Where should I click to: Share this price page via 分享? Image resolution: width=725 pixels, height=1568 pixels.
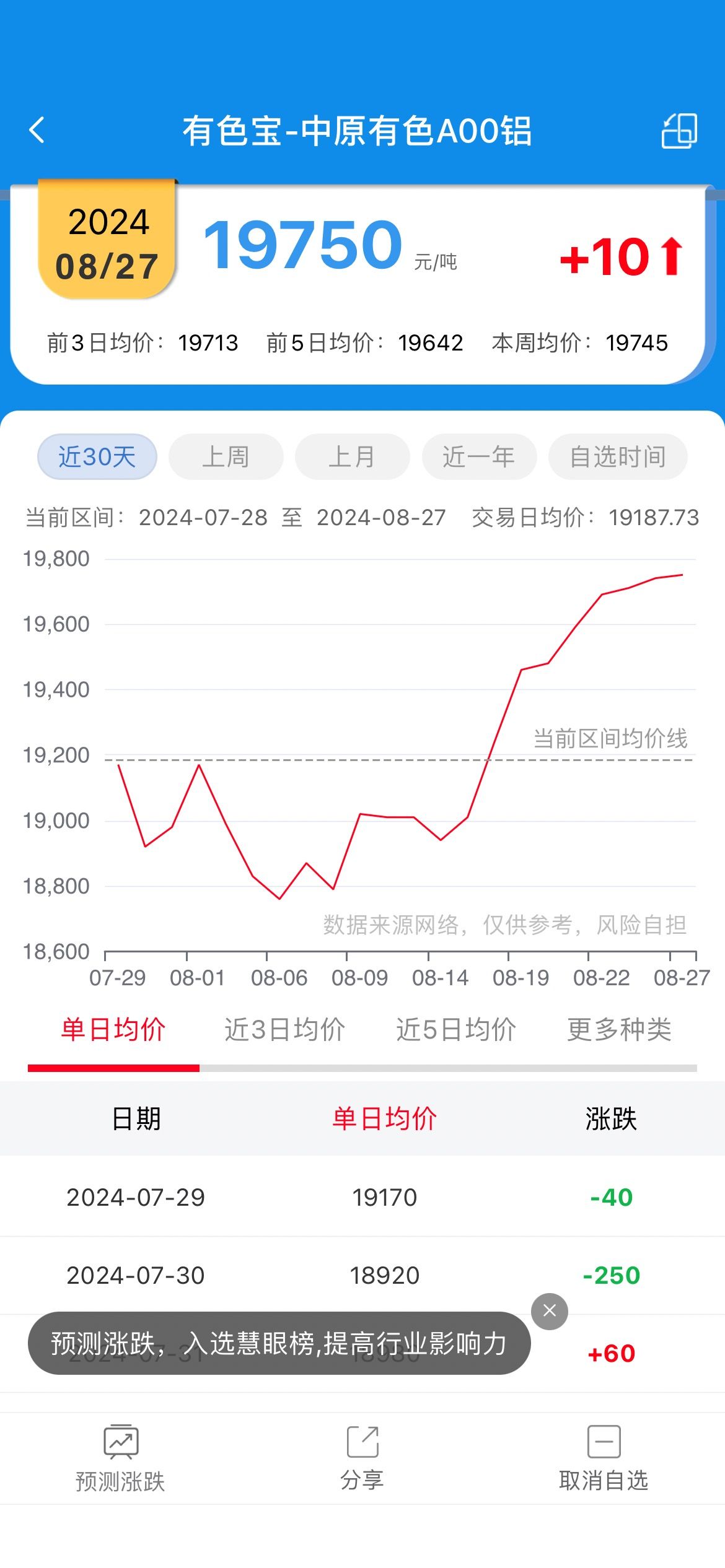362,1460
